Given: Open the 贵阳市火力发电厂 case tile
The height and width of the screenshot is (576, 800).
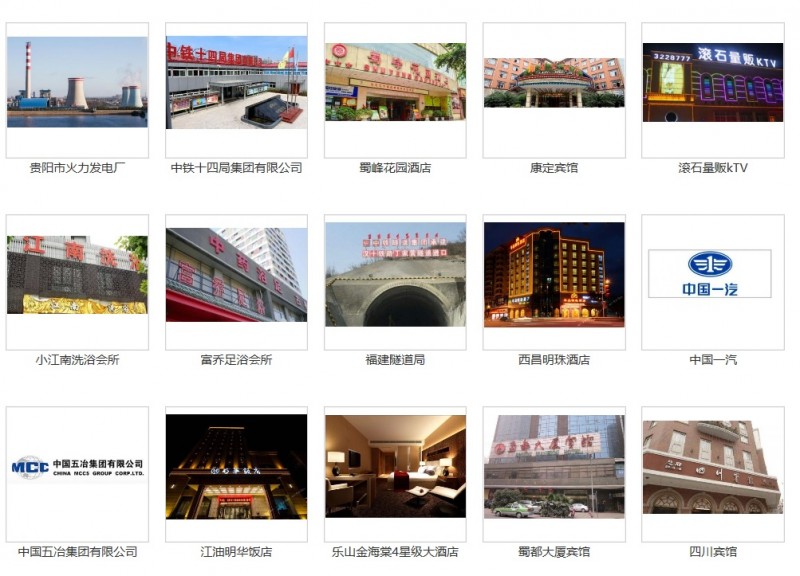Looking at the screenshot, I should (x=77, y=84).
